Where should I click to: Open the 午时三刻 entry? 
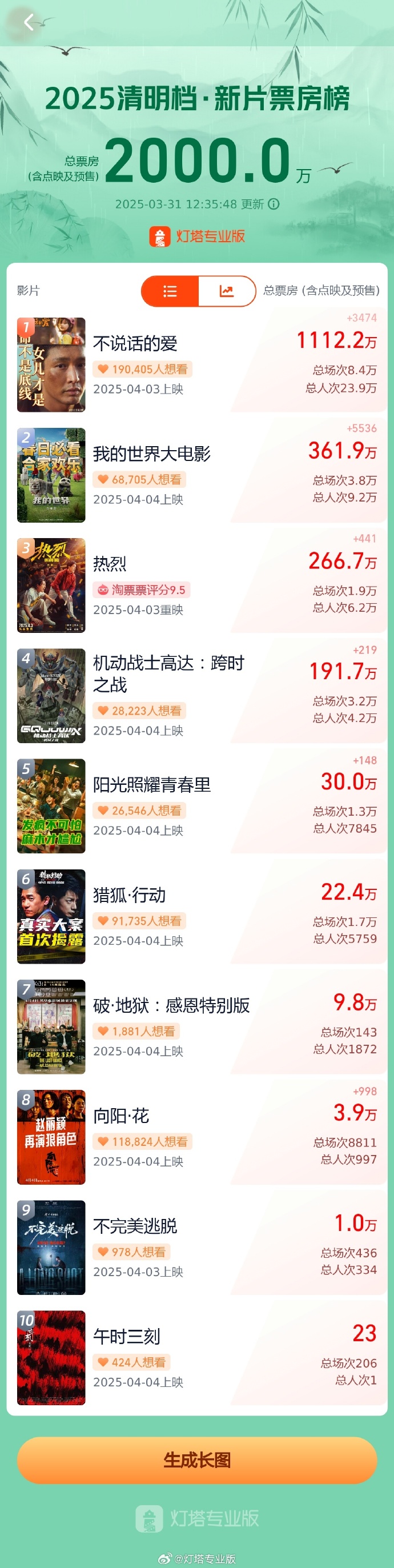click(126, 1336)
